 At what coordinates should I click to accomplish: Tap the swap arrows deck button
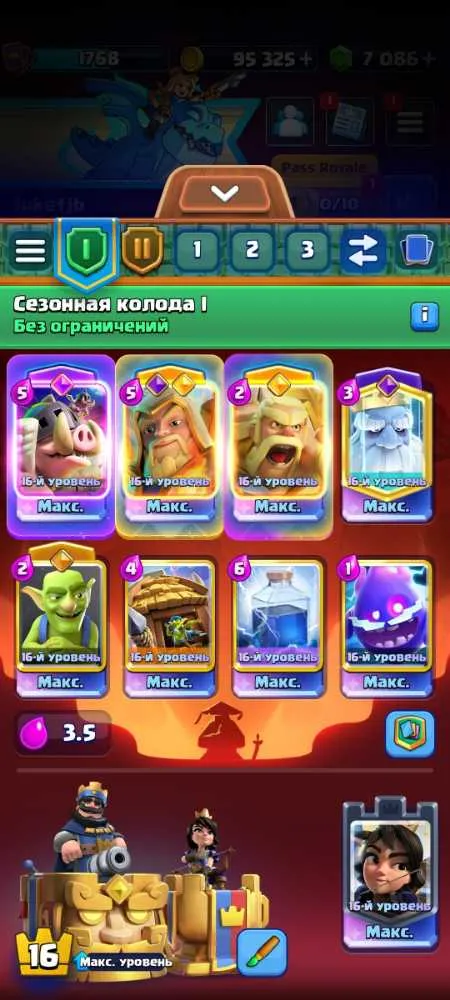pyautogui.click(x=363, y=251)
